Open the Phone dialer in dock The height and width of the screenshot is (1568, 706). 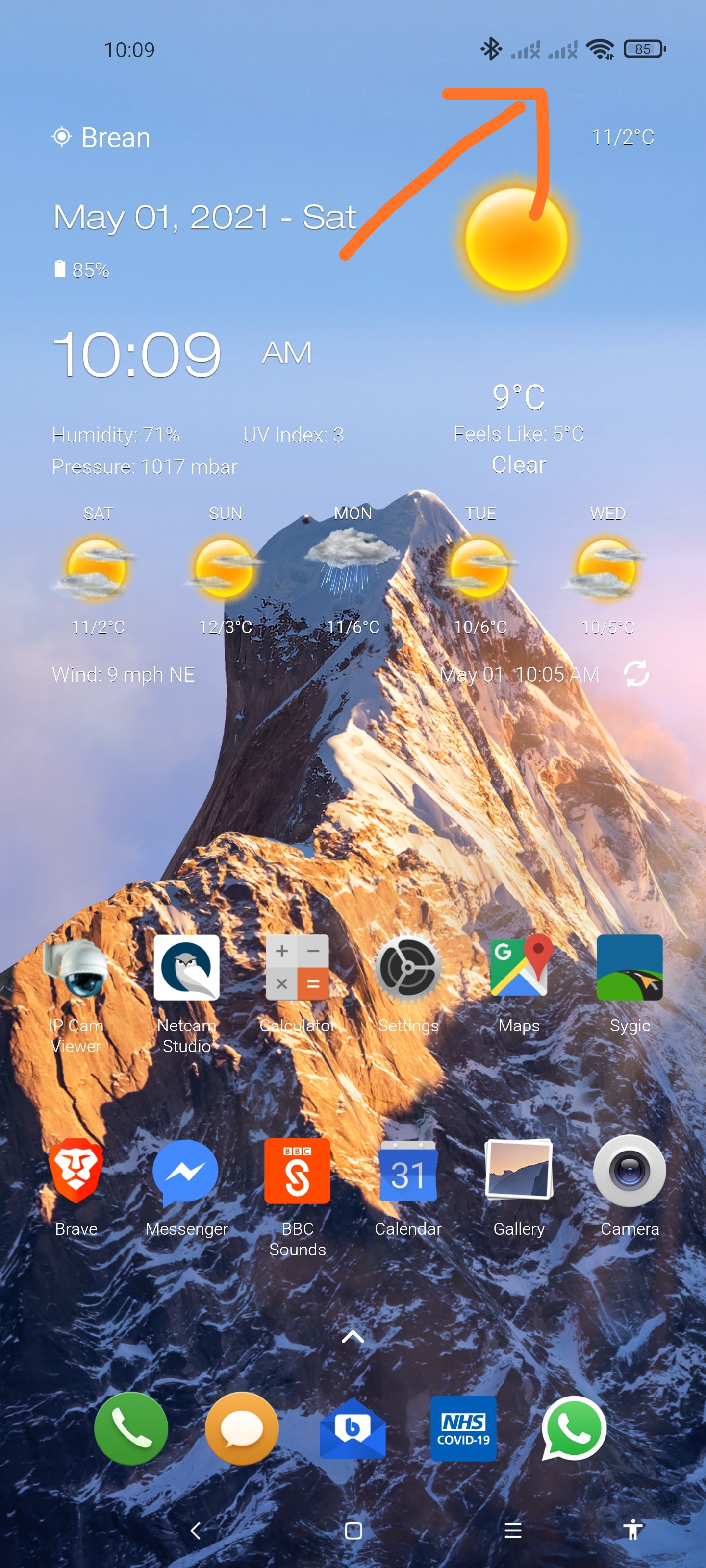click(x=131, y=1429)
